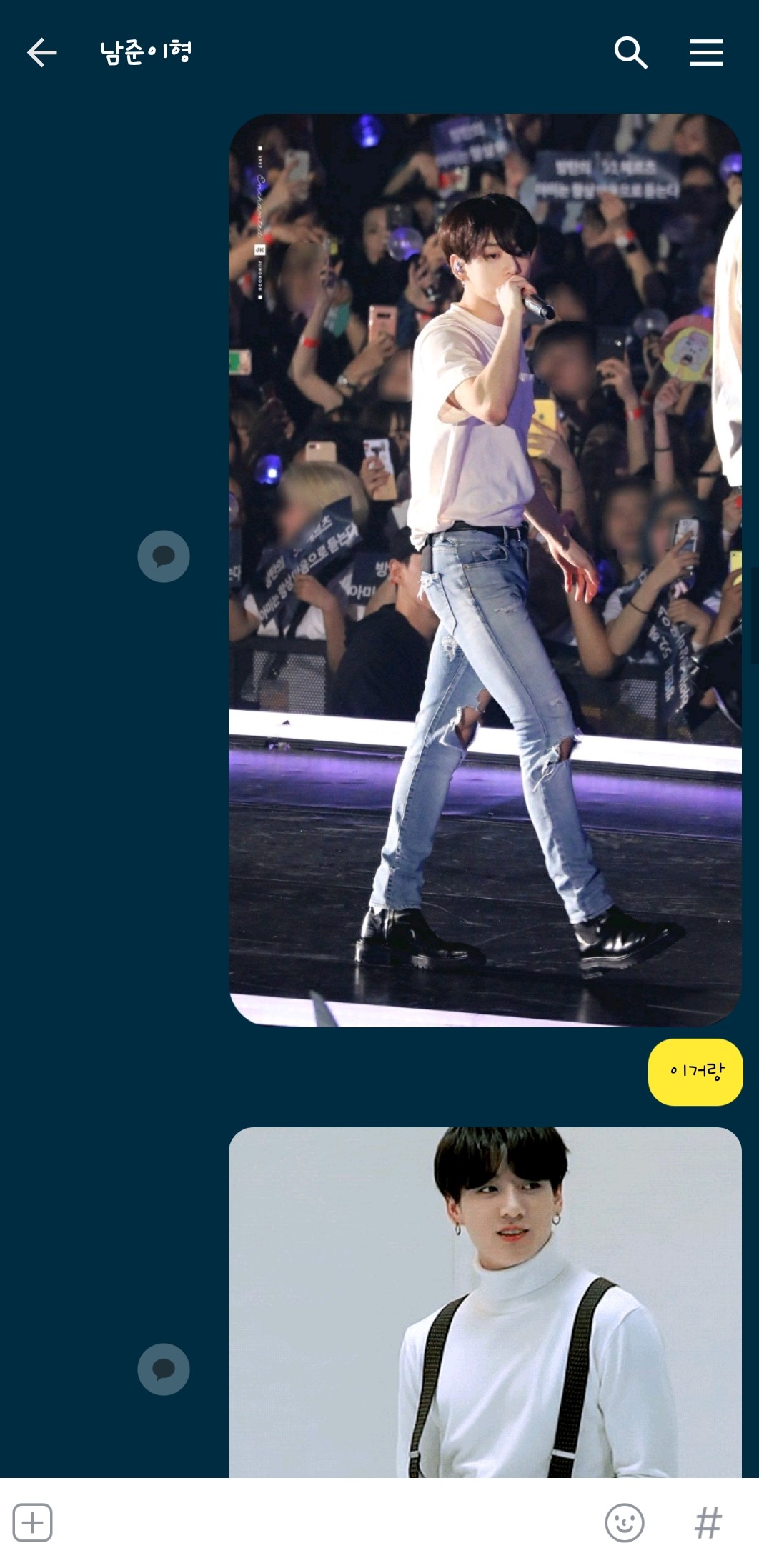The height and width of the screenshot is (1568, 759).
Task: Open the chat room hamburger menu
Action: [706, 53]
